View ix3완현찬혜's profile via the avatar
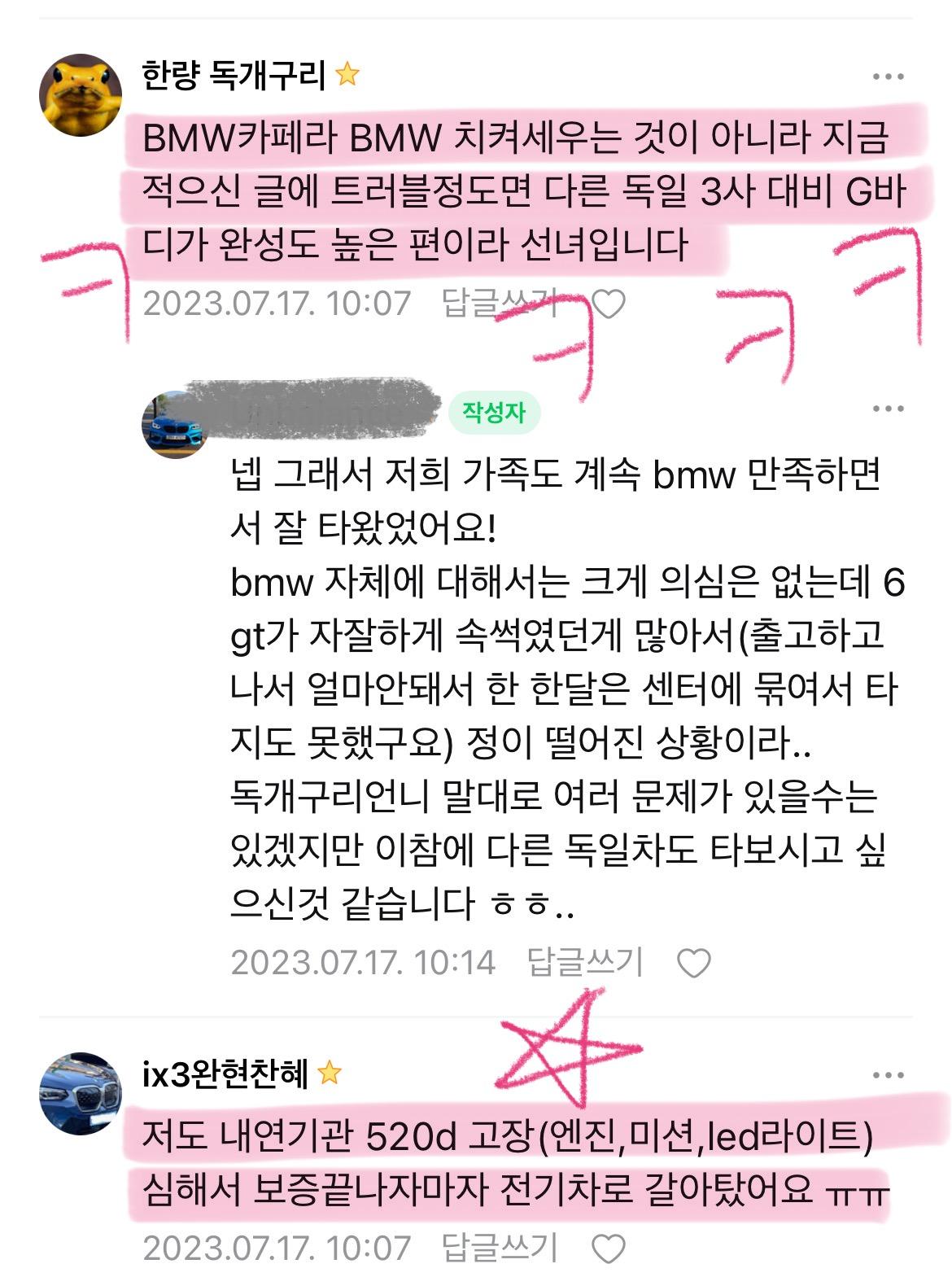The height and width of the screenshot is (1277, 952). (80, 1092)
